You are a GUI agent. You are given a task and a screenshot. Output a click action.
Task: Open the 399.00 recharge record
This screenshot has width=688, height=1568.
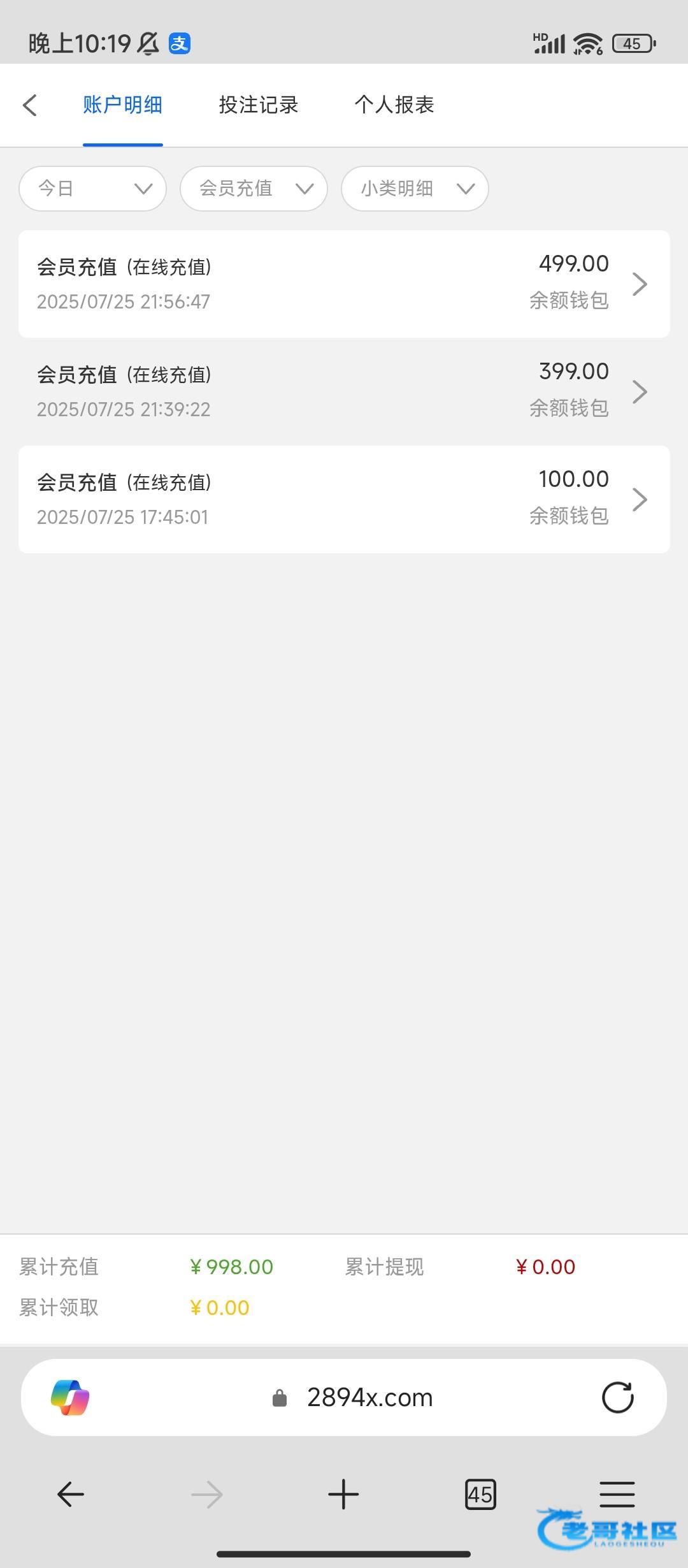[344, 391]
